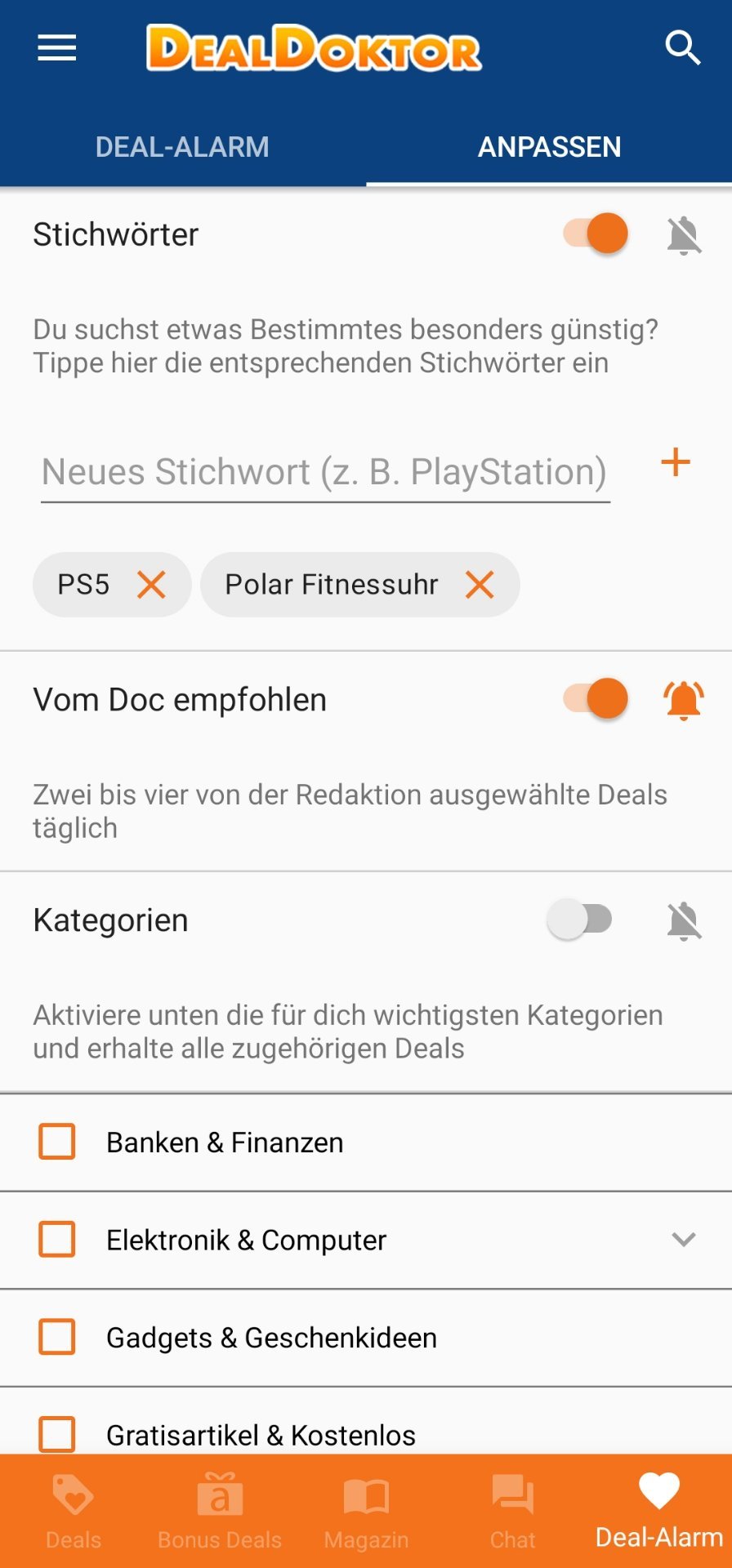This screenshot has width=732, height=1568.
Task: Mute the Vom Doc empfohlen bell
Action: (x=684, y=700)
